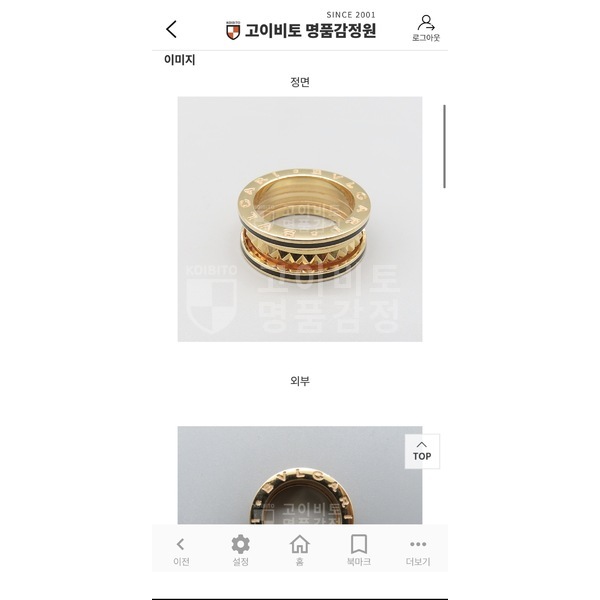The width and height of the screenshot is (600, 600).
Task: Open the 정면 front ring image
Action: pos(300,219)
